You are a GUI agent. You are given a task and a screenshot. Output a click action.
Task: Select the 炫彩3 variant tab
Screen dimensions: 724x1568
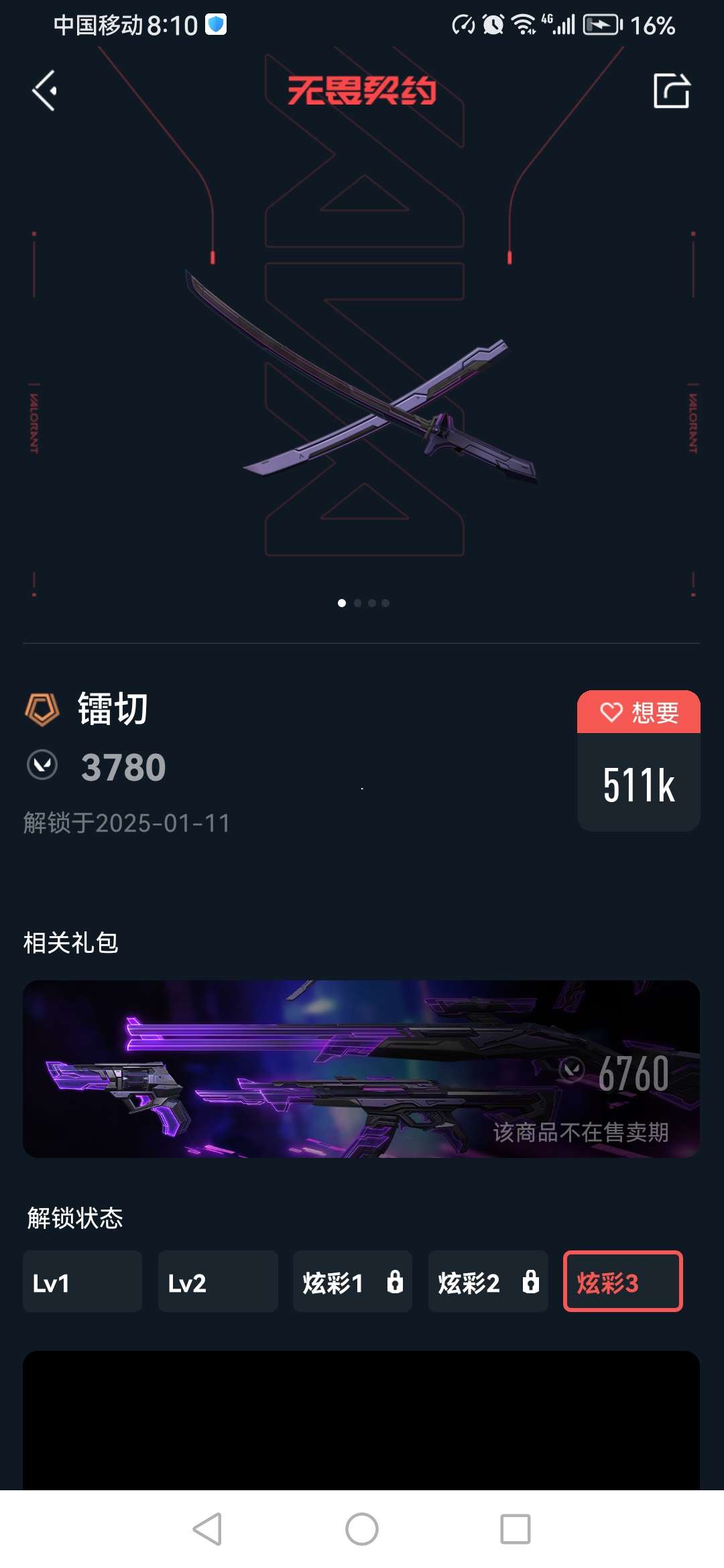pos(623,1281)
